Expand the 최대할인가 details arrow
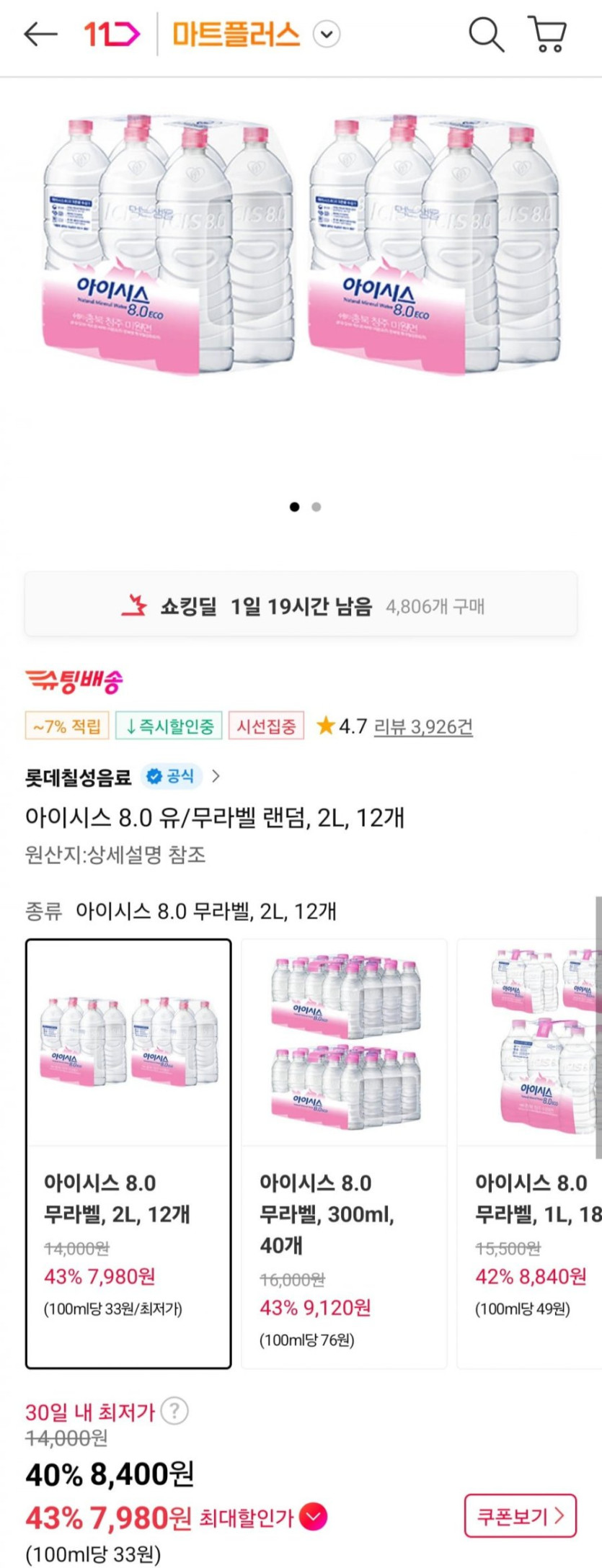The image size is (602, 1568). [313, 1517]
